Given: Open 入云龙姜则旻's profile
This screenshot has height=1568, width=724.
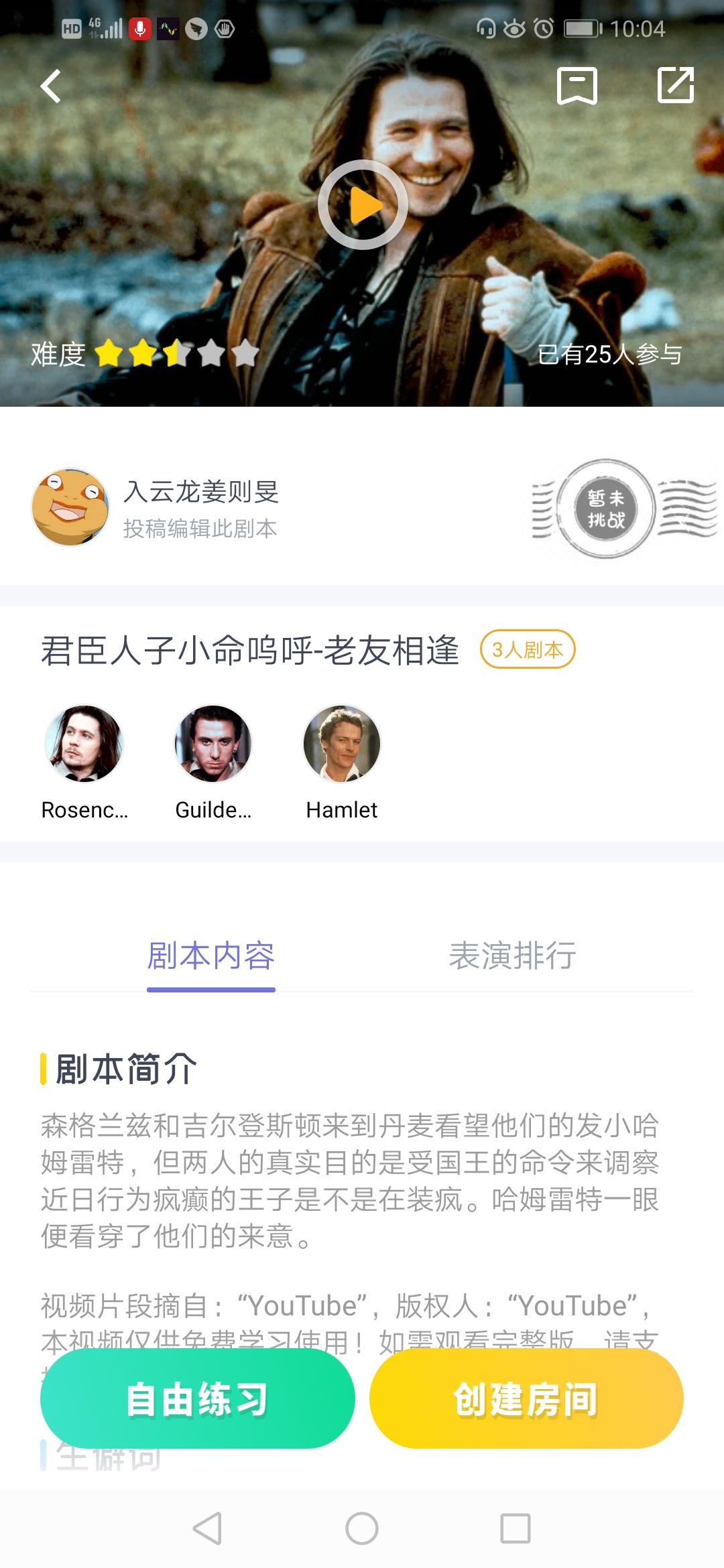Looking at the screenshot, I should [70, 507].
